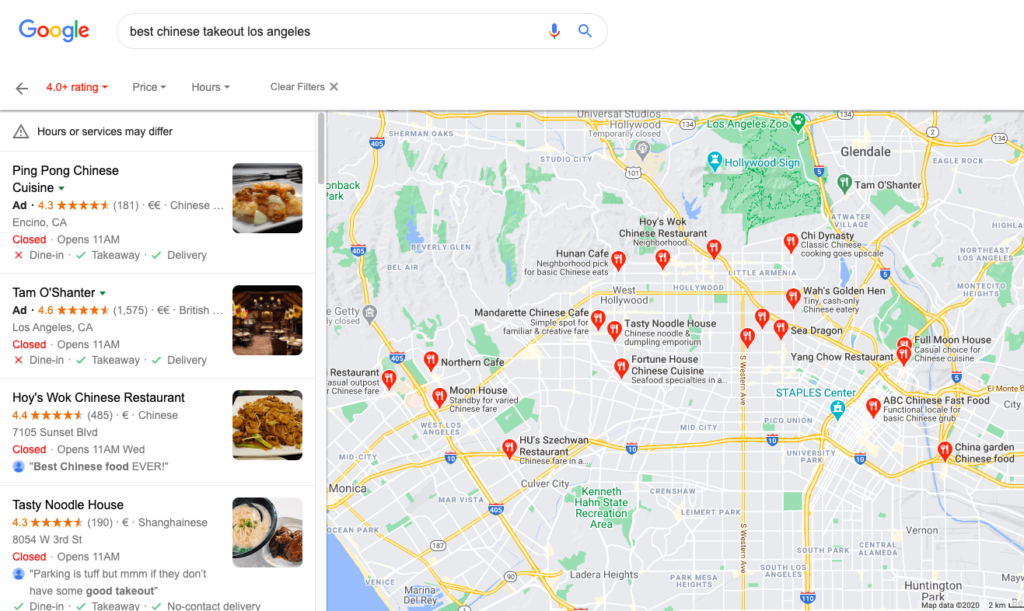This screenshot has width=1024, height=611.
Task: Open the Hours filter dropdown
Action: [x=210, y=87]
